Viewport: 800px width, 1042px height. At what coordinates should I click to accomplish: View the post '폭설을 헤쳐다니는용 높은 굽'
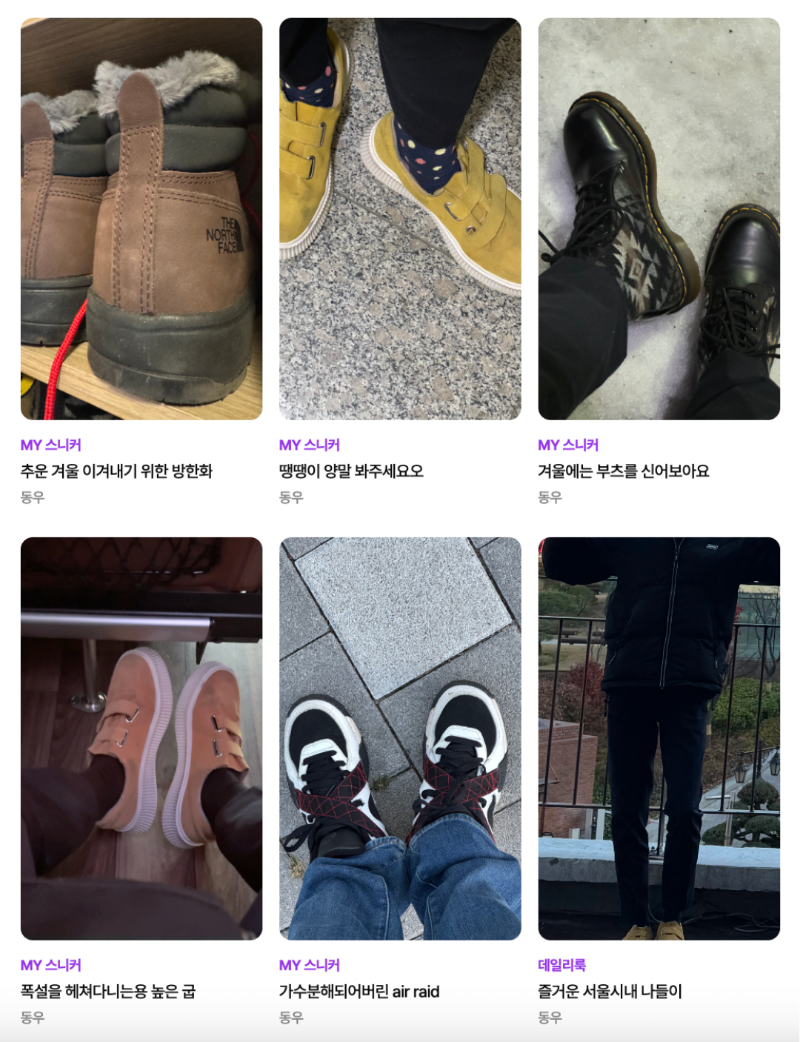pos(108,991)
